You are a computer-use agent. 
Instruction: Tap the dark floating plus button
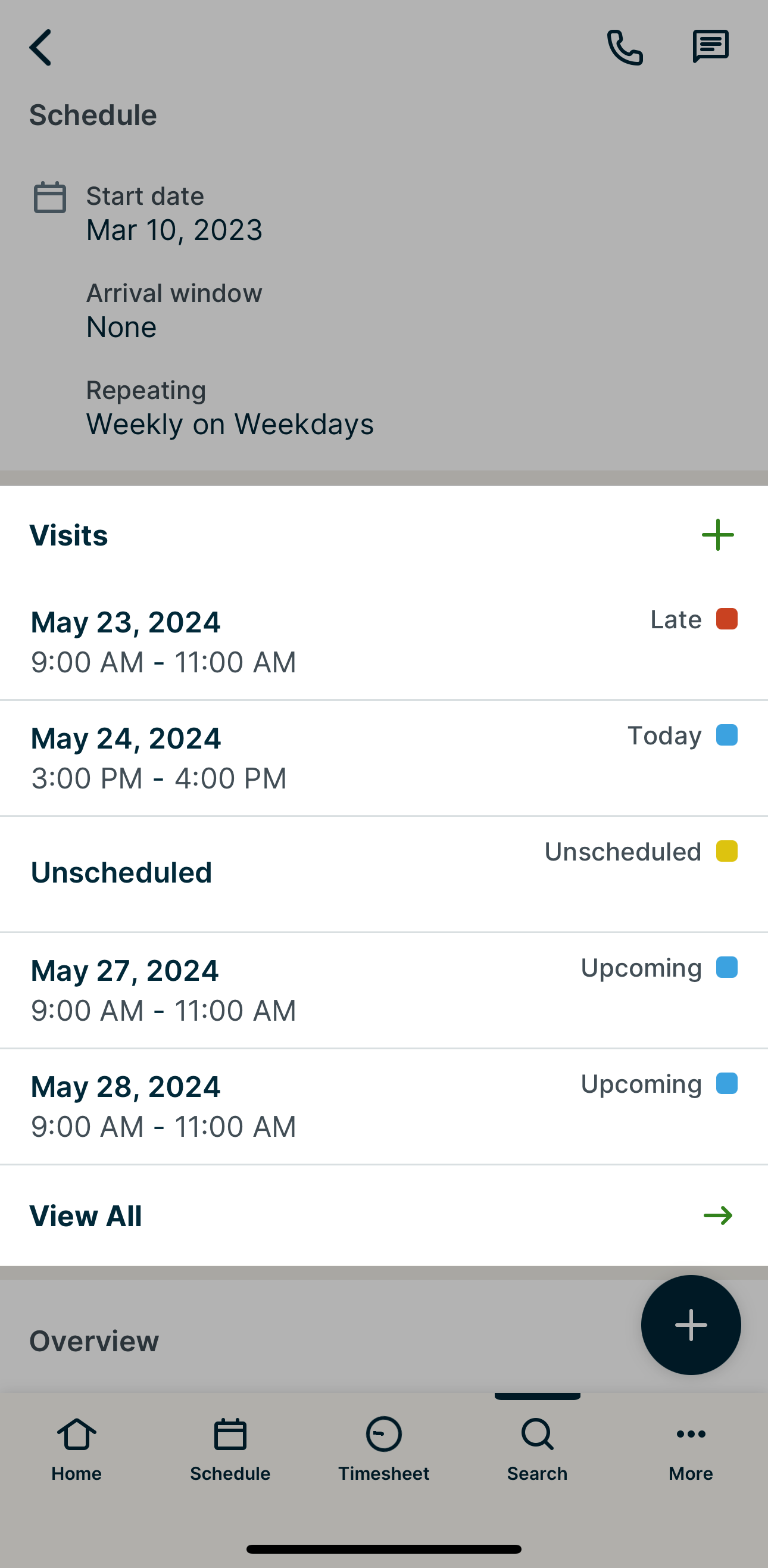[691, 1326]
